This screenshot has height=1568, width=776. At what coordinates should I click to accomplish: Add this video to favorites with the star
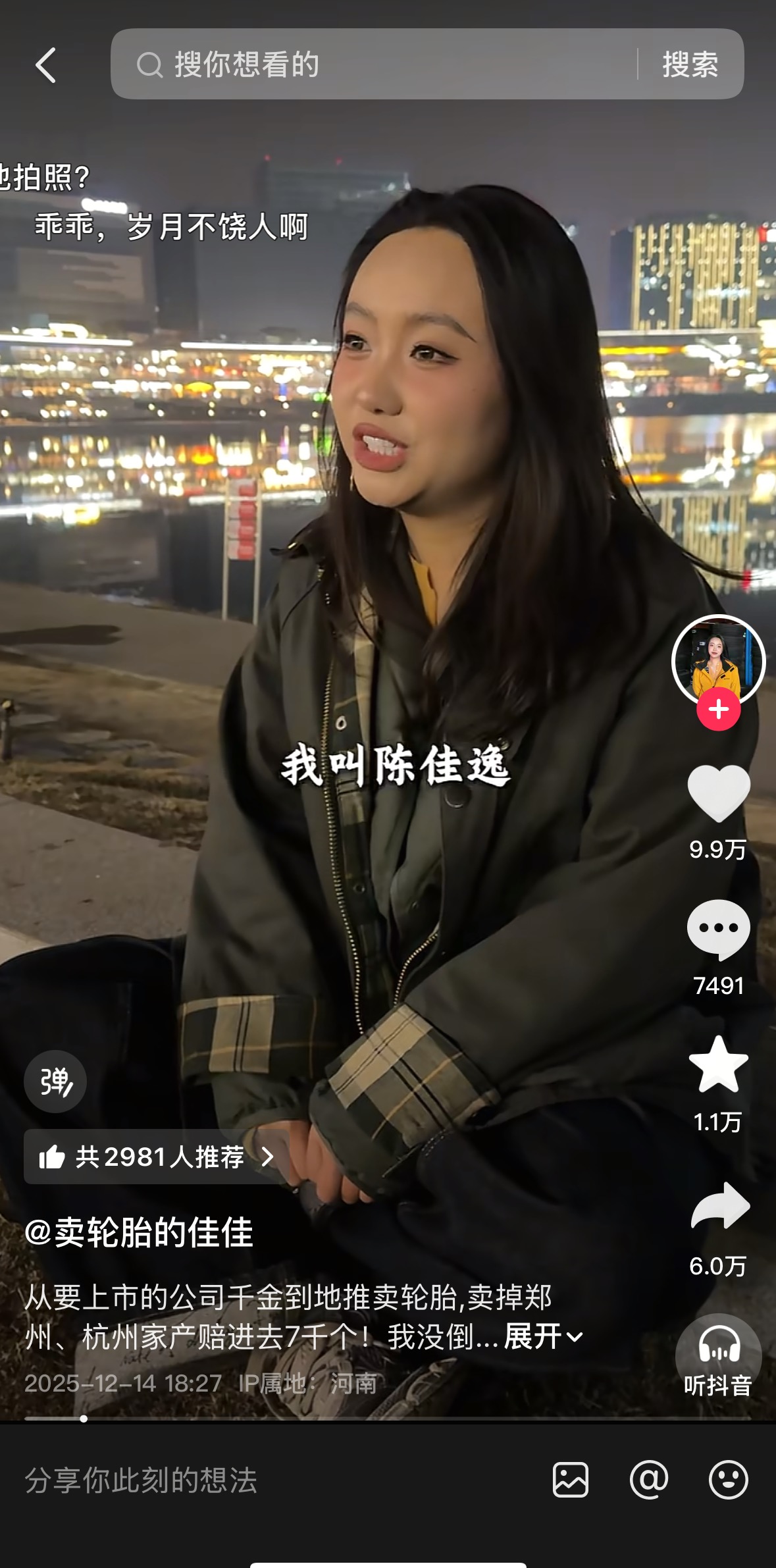click(x=719, y=1065)
